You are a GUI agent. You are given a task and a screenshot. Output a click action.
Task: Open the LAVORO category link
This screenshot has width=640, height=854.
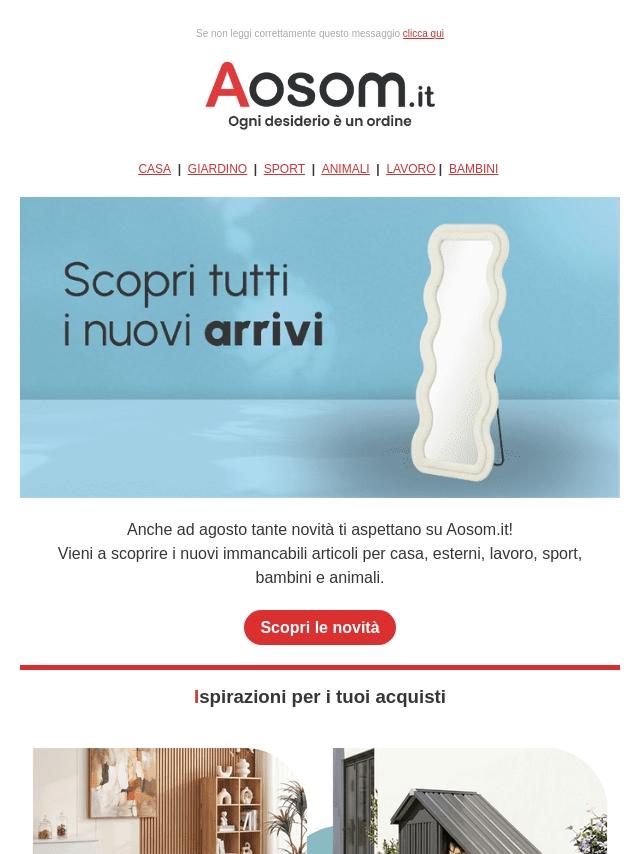pos(410,169)
